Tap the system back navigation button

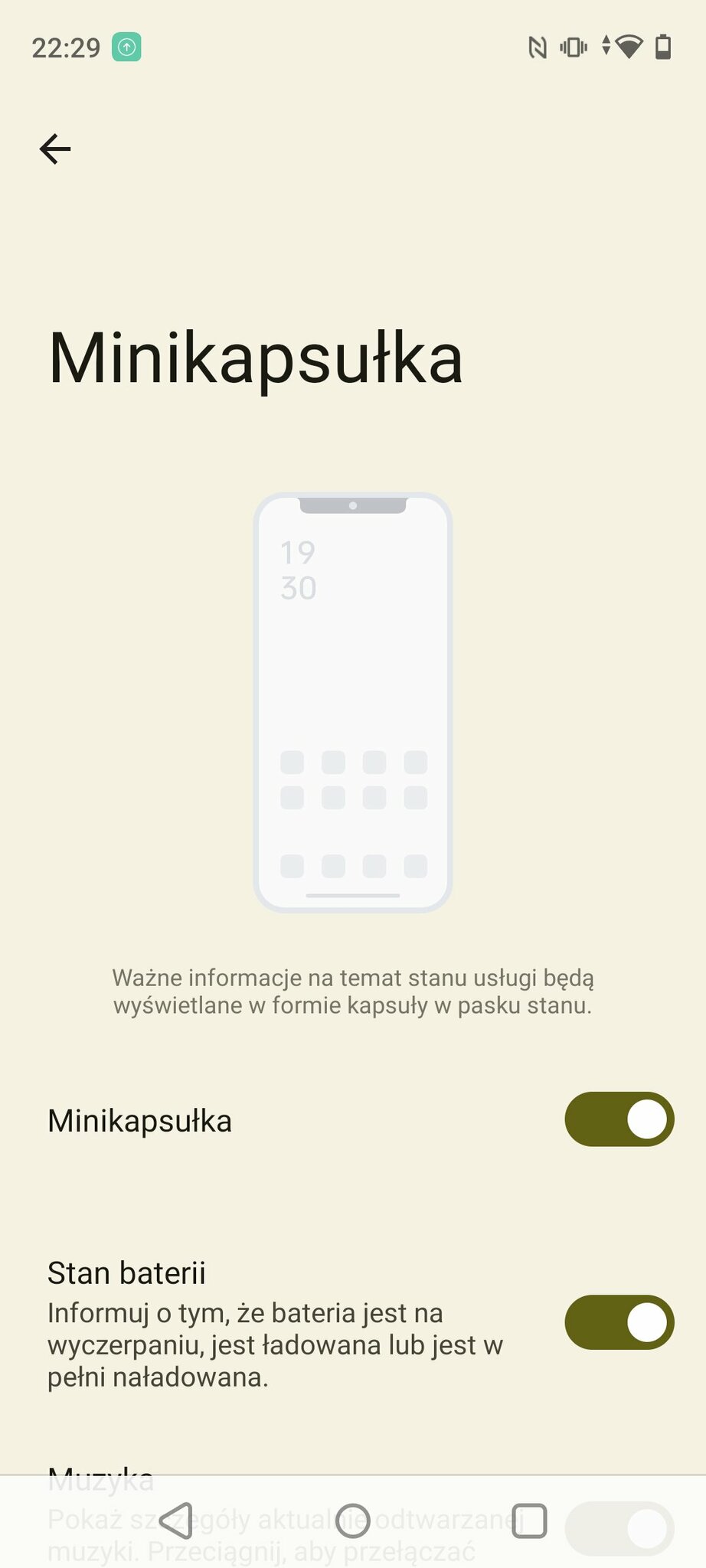click(177, 1521)
